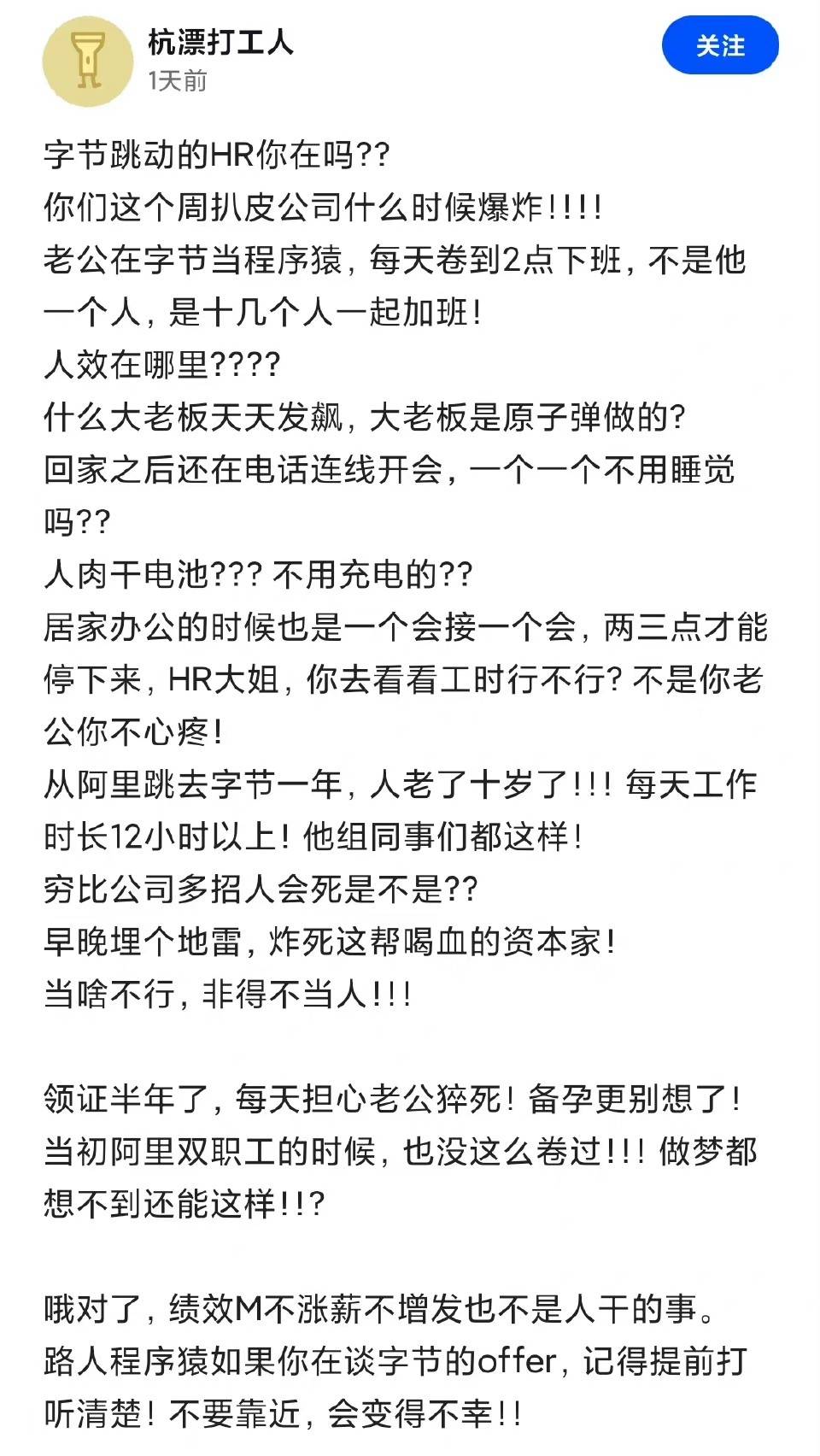Tap the 关注 follow button
Image resolution: width=820 pixels, height=1456 pixels.
(720, 45)
